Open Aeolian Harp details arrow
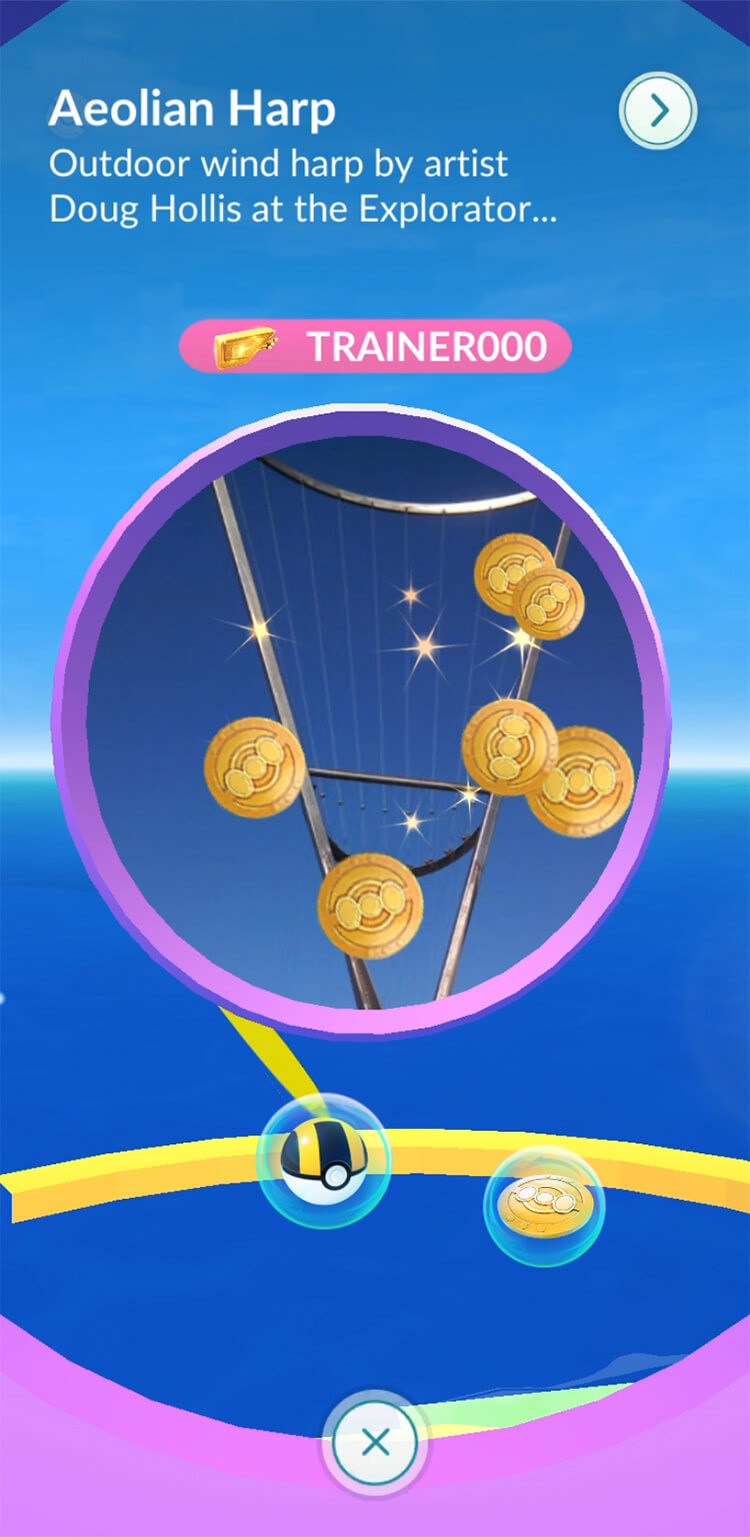Viewport: 750px width, 1537px height. coord(658,111)
